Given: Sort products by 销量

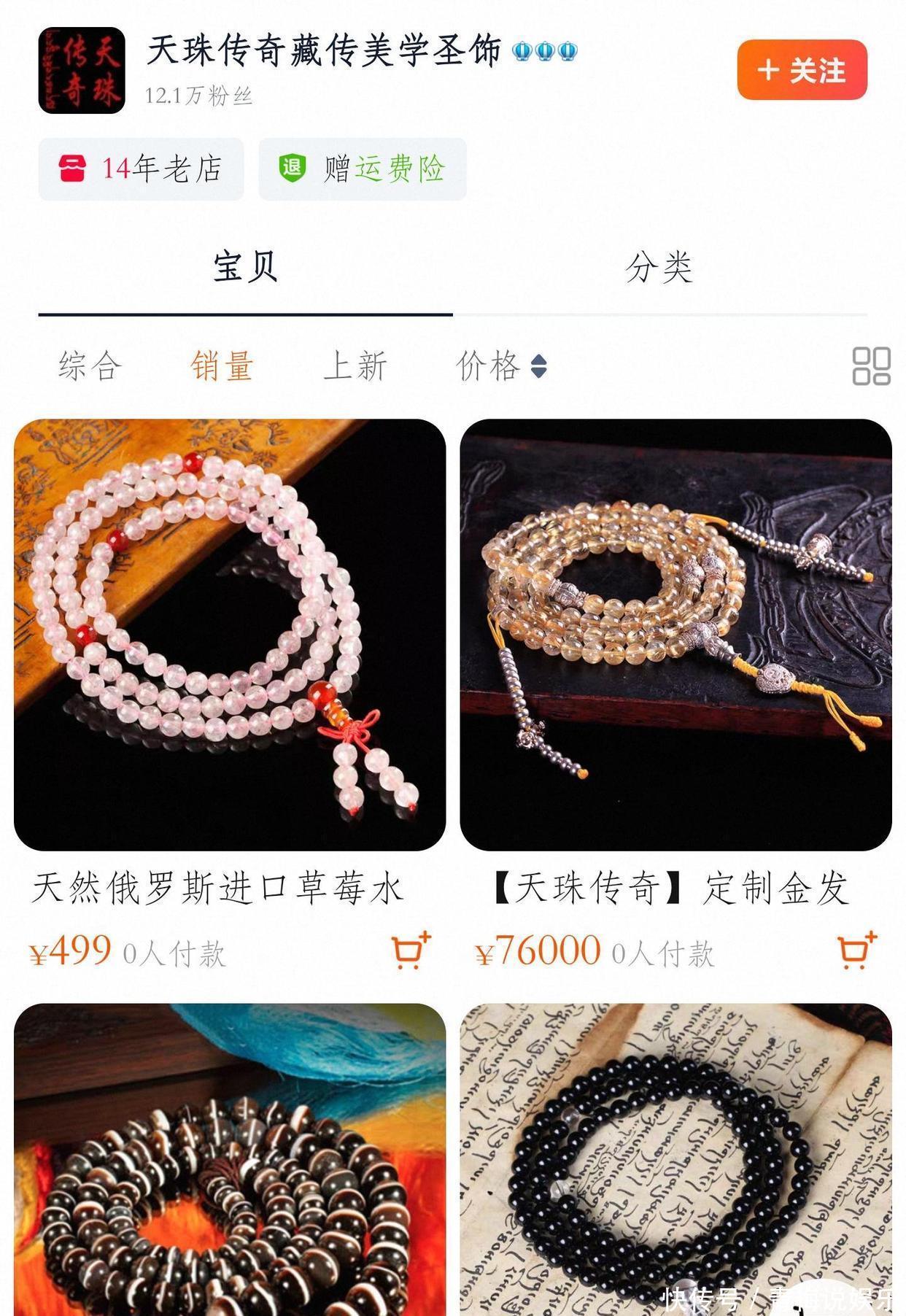Looking at the screenshot, I should click(x=222, y=365).
